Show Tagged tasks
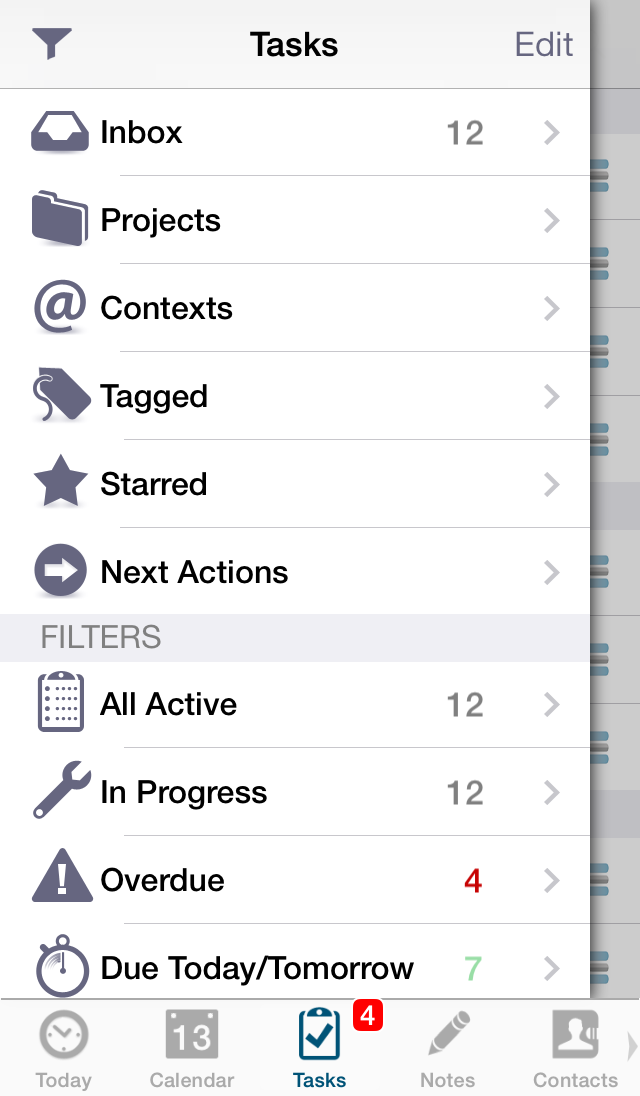The width and height of the screenshot is (640, 1096). click(x=295, y=397)
